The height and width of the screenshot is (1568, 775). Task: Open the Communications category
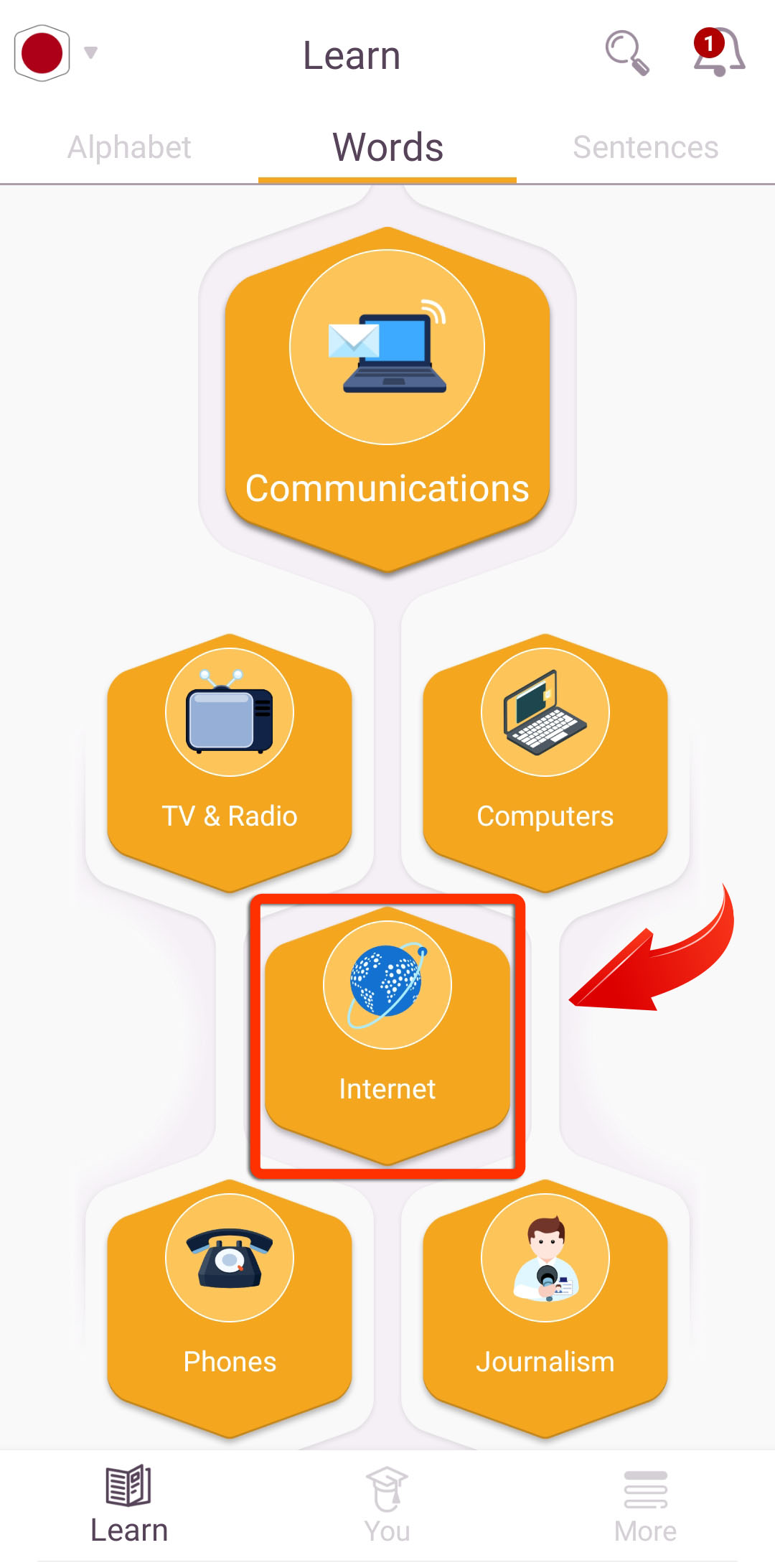pyautogui.click(x=387, y=399)
